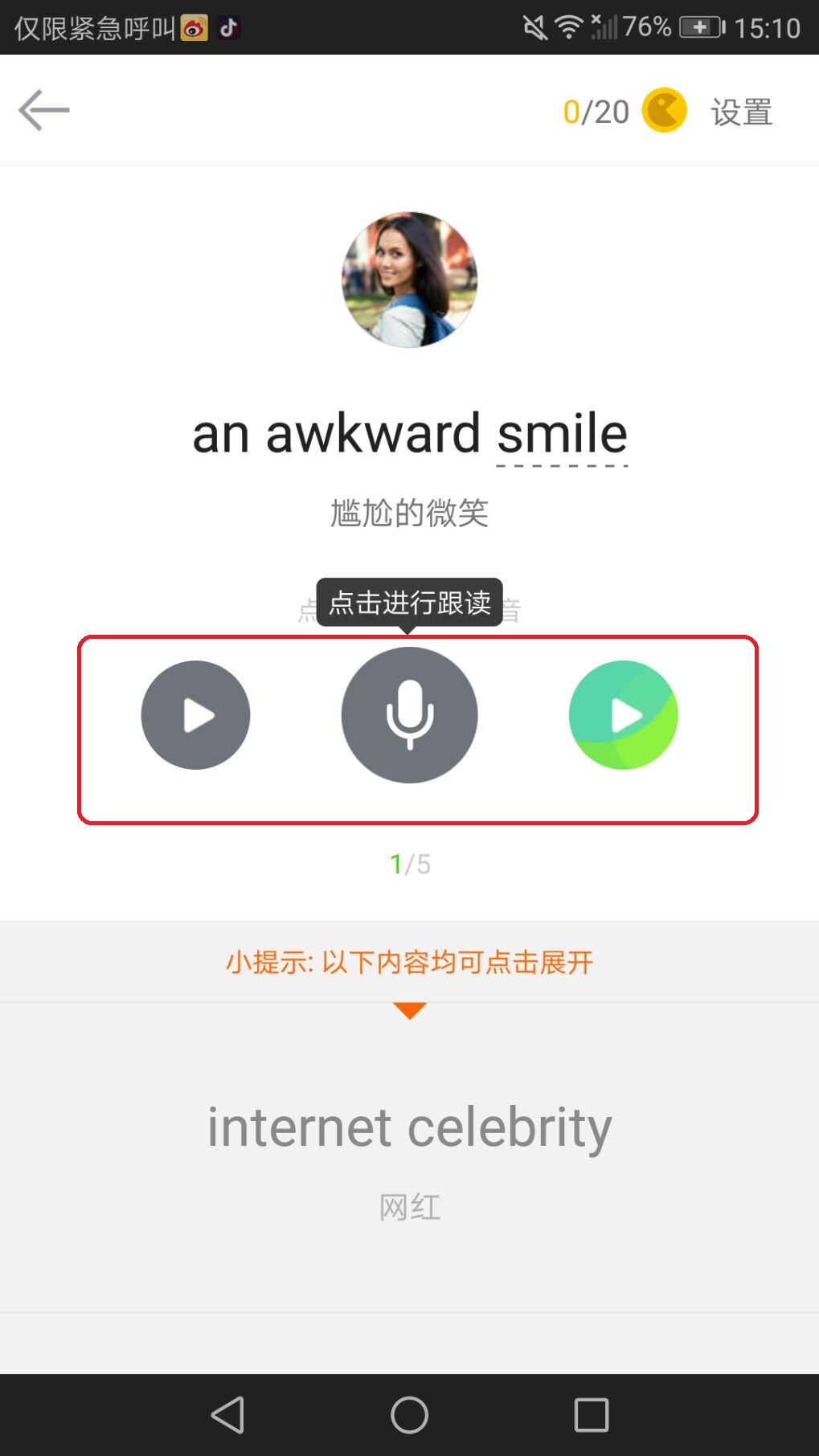Expand the phrase 'internet celebrity' entry
The height and width of the screenshot is (1456, 819).
coord(408,1127)
